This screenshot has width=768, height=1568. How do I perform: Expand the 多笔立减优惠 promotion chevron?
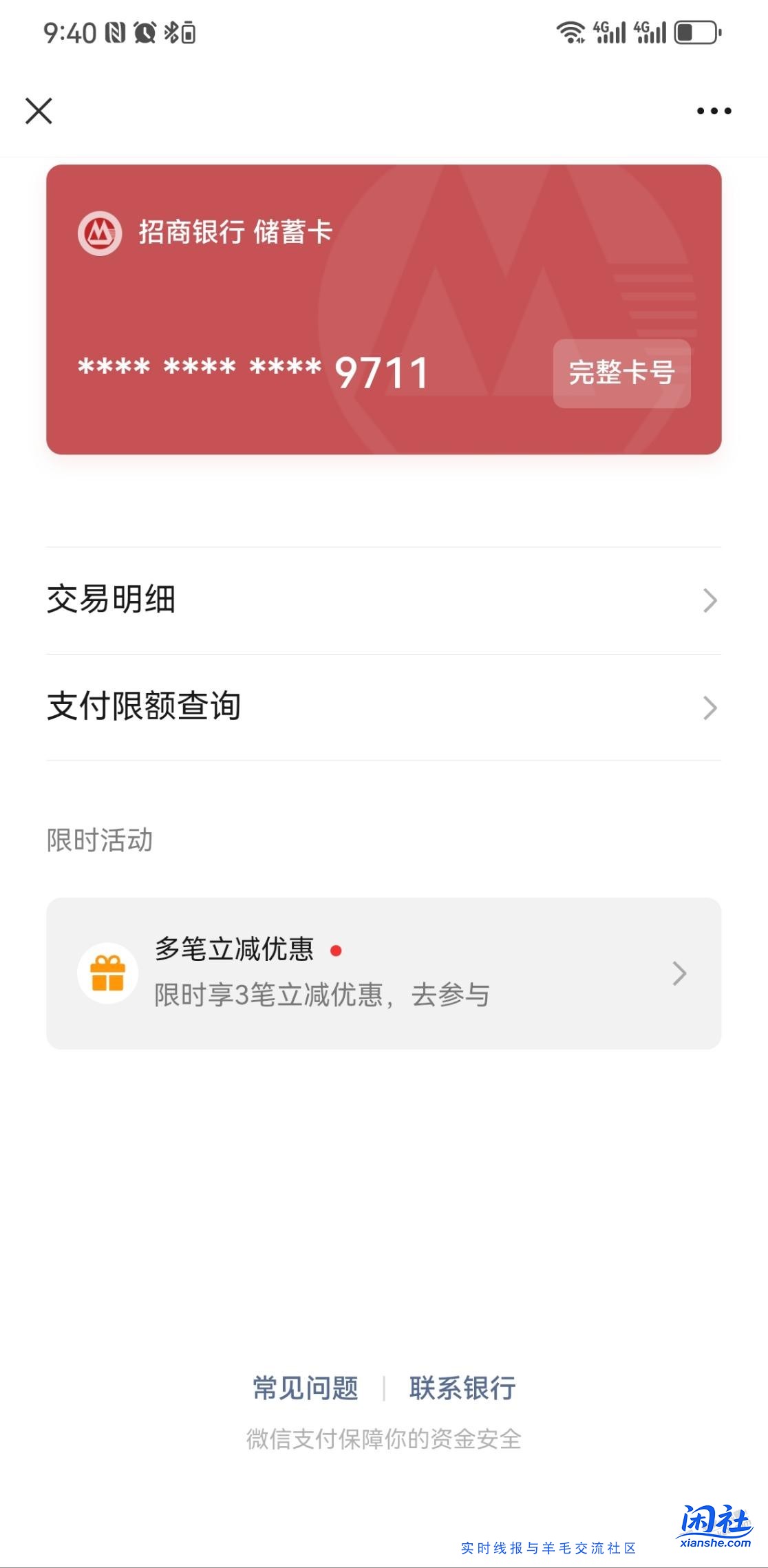(x=681, y=972)
